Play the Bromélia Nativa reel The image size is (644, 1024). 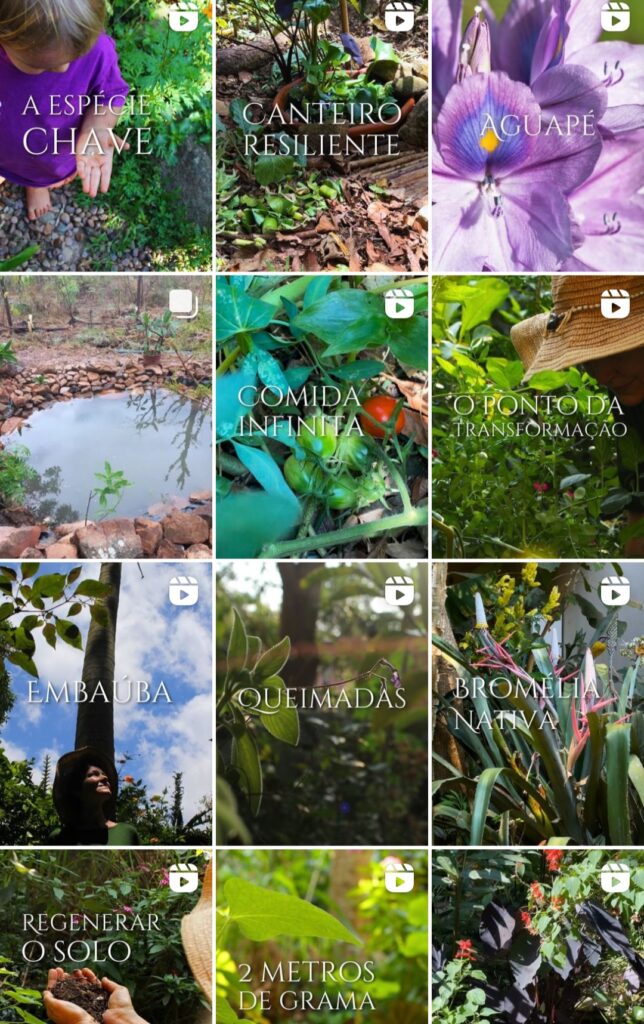click(x=538, y=704)
